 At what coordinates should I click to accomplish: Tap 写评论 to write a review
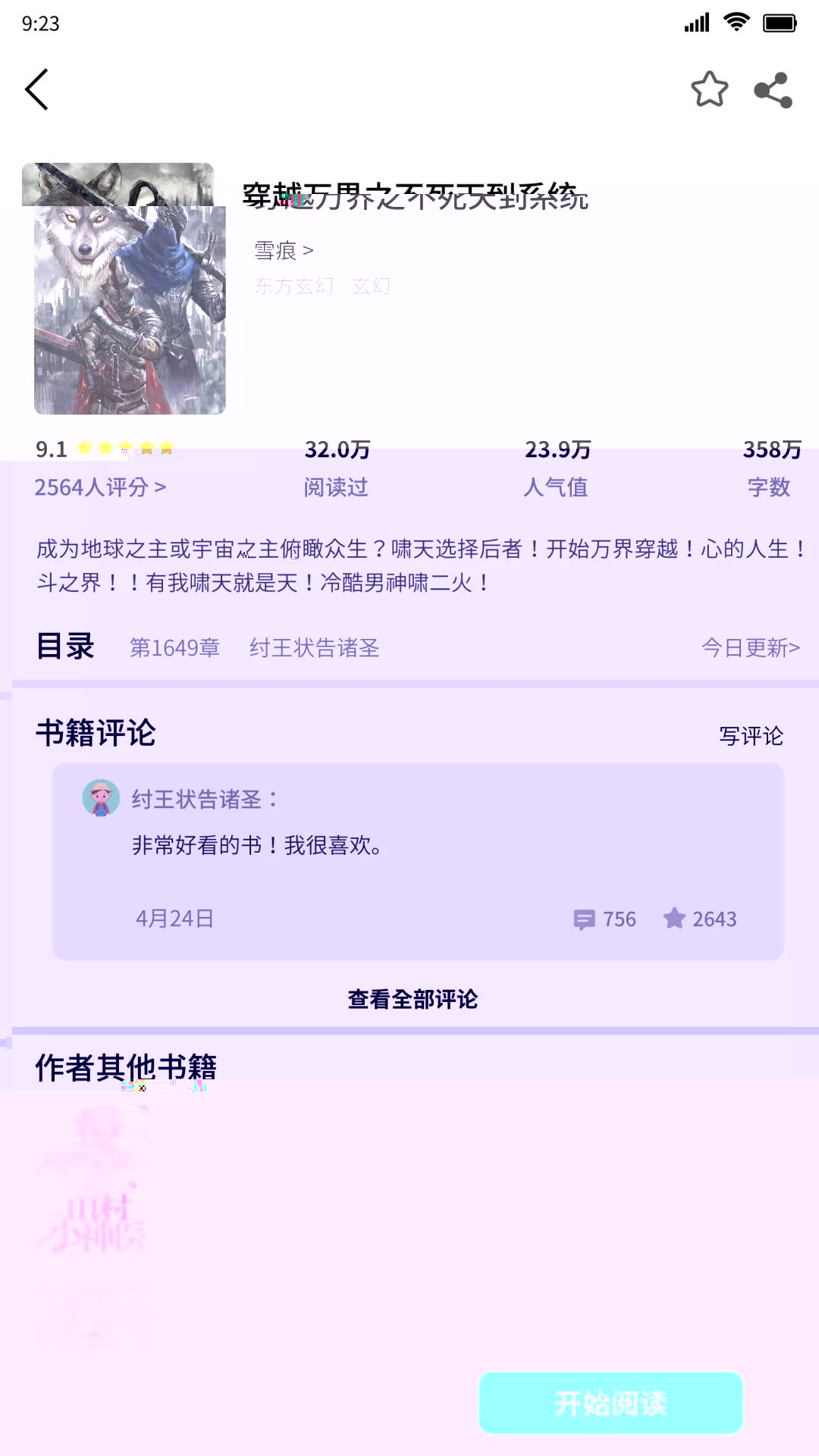pyautogui.click(x=751, y=735)
